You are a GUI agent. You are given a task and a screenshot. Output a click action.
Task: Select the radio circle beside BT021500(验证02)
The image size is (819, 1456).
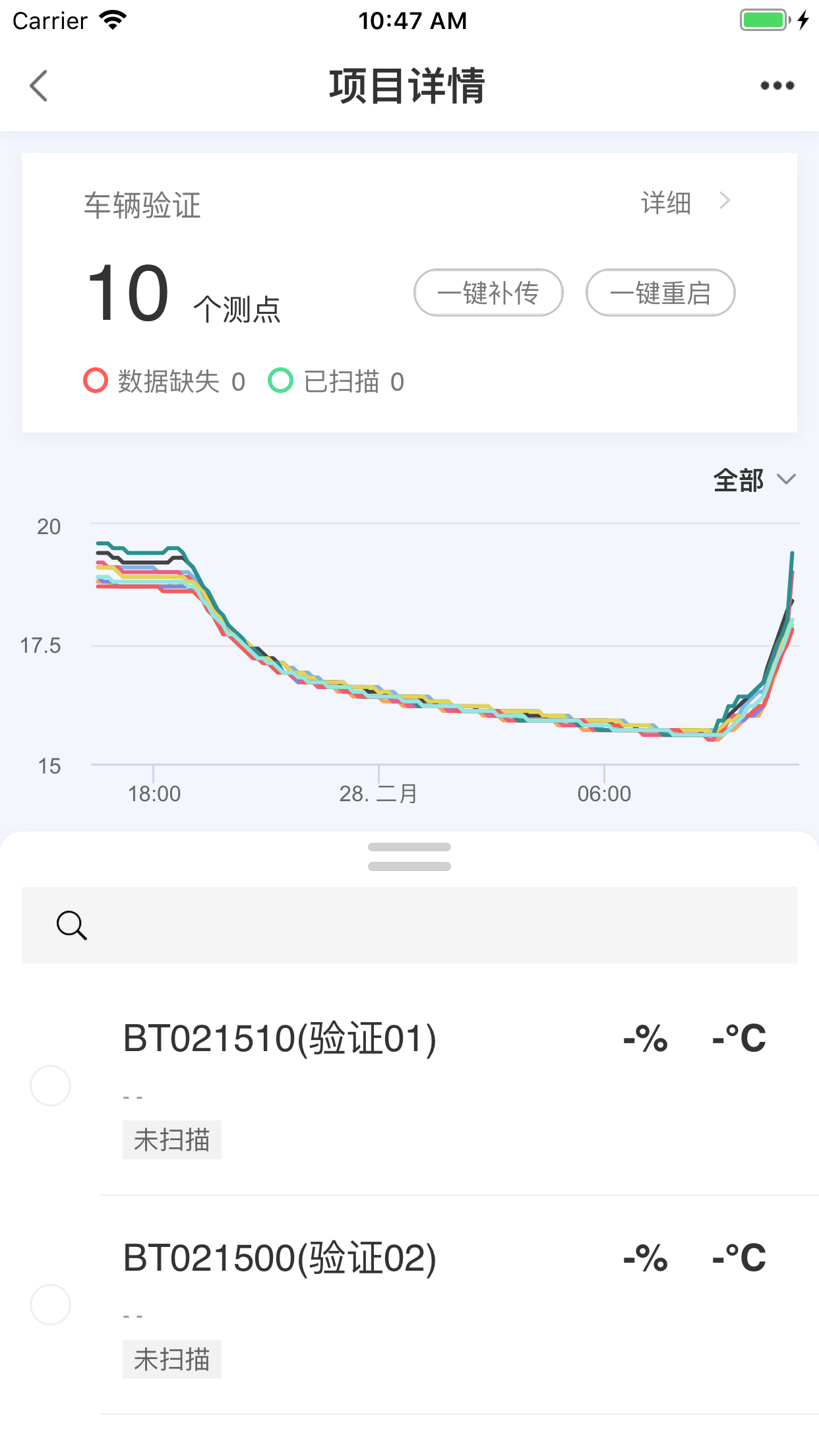(x=50, y=1304)
